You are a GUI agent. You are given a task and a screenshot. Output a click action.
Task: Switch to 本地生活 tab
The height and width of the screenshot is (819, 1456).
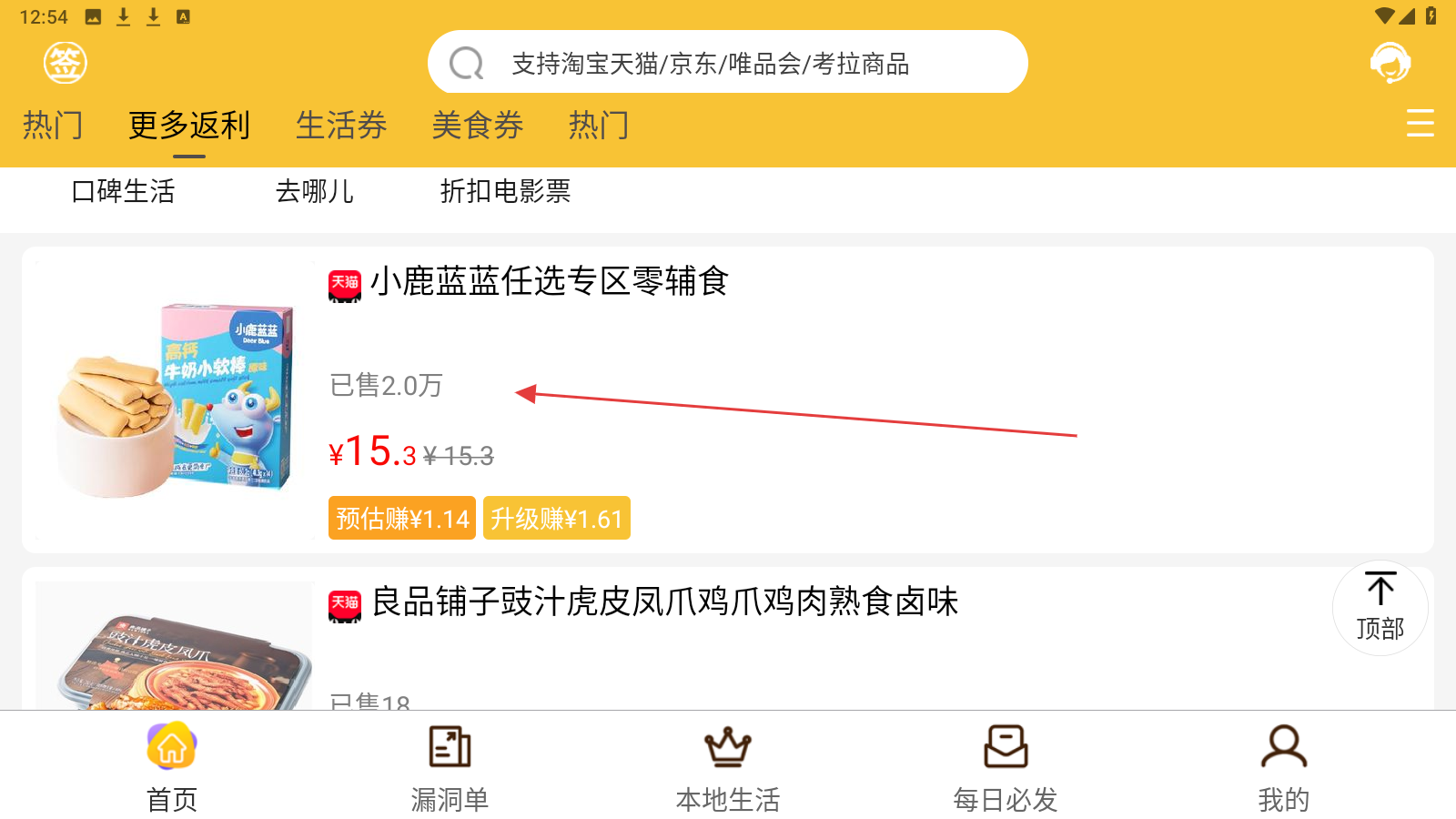pos(728,766)
